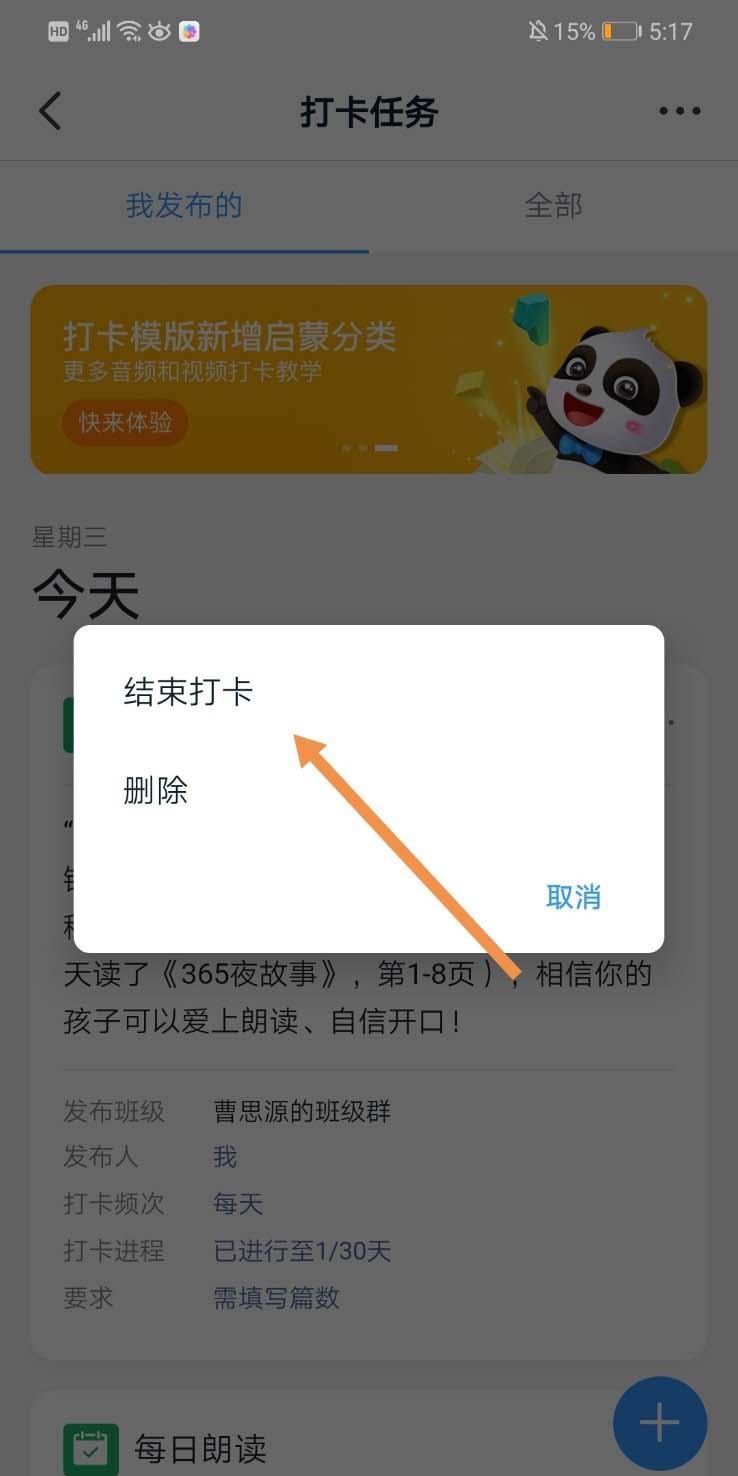Open the 每日朗读 task card
This screenshot has height=1476, width=738.
pos(200,1448)
